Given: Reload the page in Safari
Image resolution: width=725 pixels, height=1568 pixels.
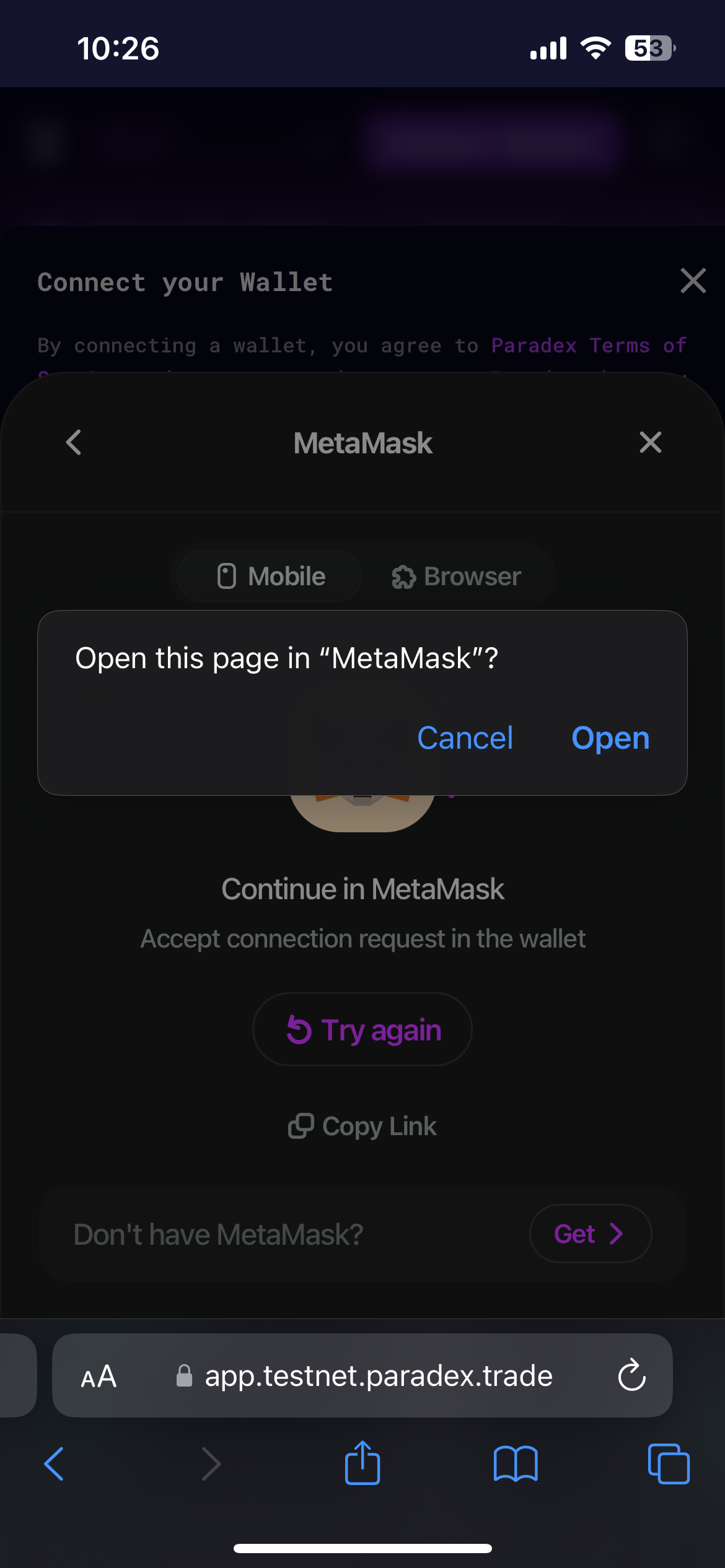Looking at the screenshot, I should click(631, 1375).
